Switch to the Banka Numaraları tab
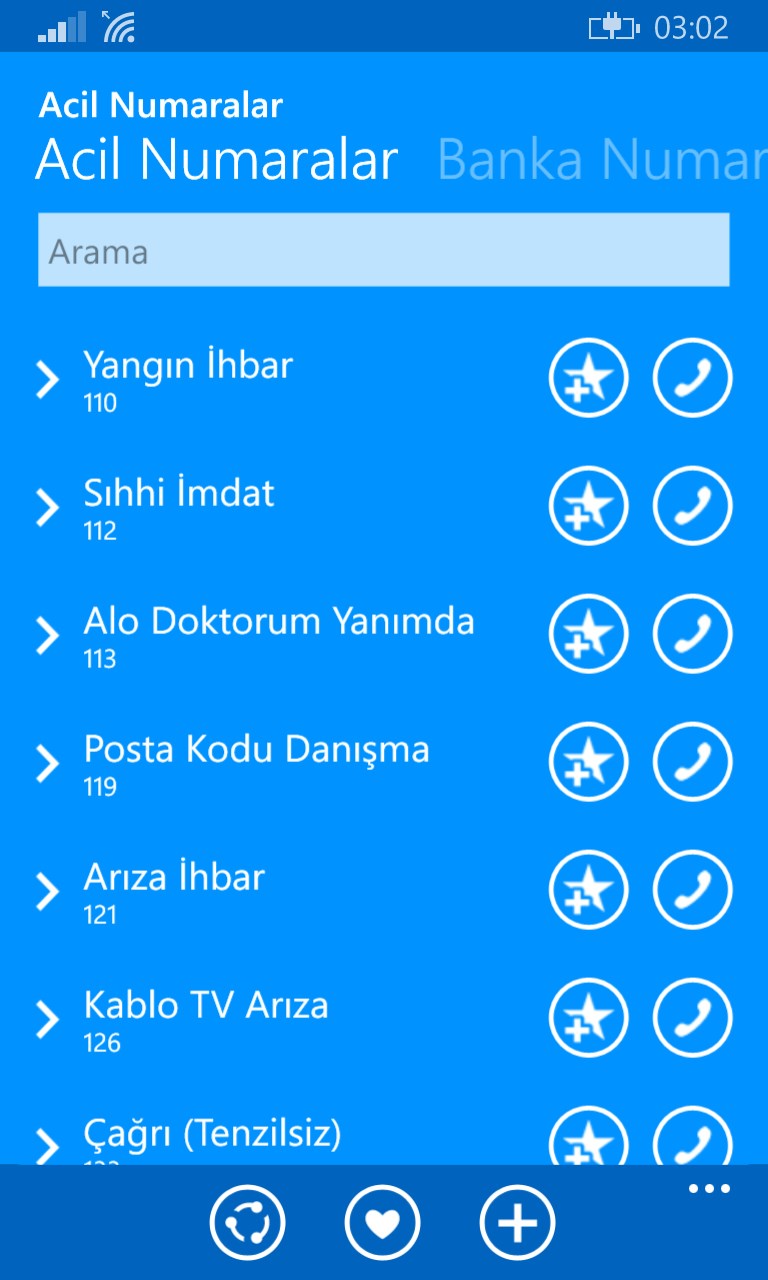Image resolution: width=768 pixels, height=1280 pixels. (602, 160)
